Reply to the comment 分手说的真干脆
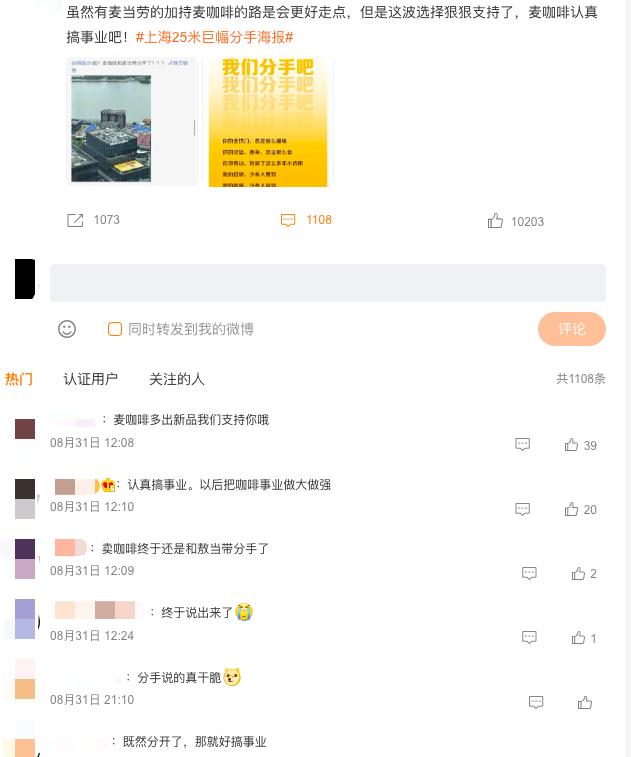The image size is (631, 757). coord(536,703)
